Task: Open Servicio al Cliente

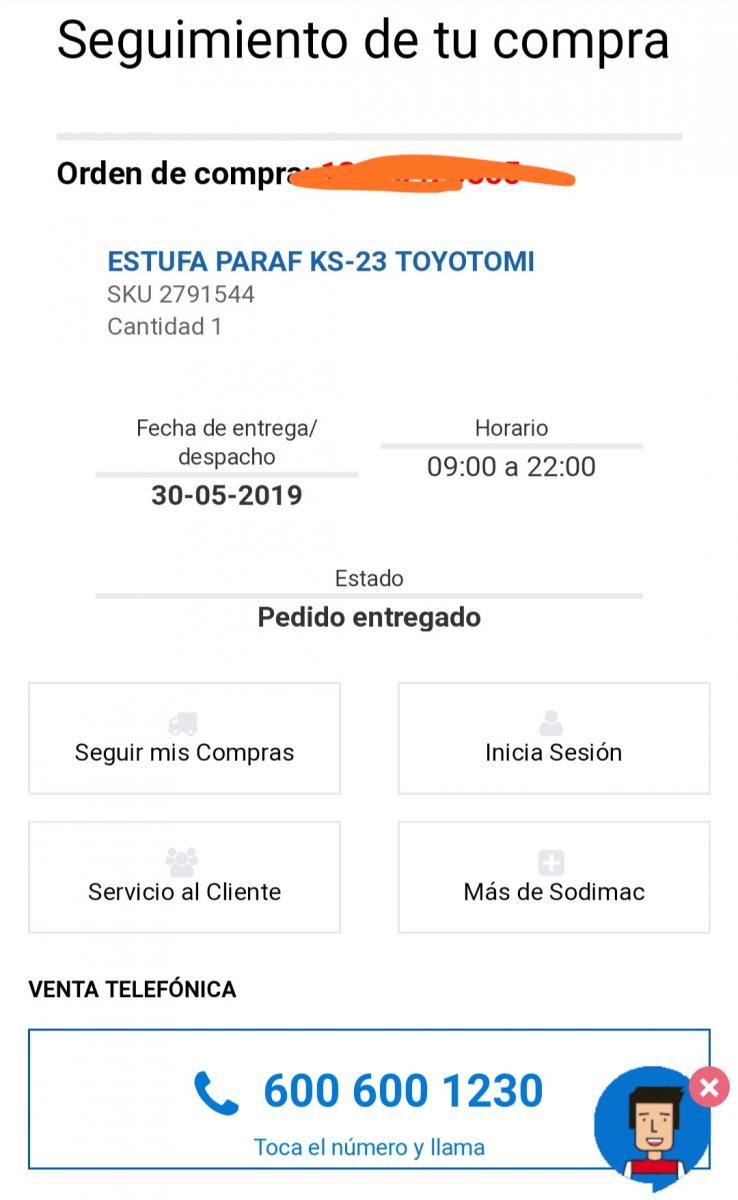Action: 184,877
